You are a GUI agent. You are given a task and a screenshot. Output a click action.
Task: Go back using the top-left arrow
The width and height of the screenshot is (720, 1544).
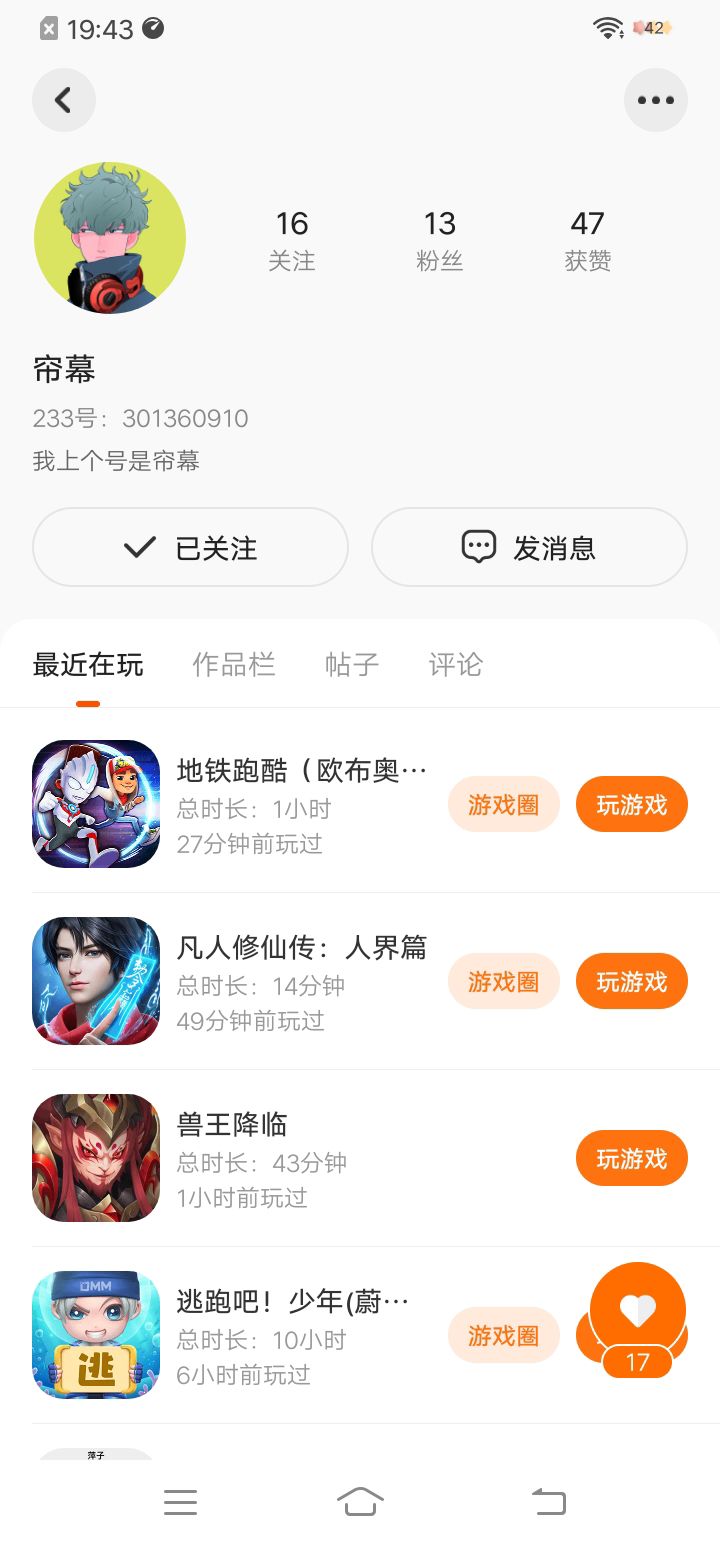click(64, 100)
